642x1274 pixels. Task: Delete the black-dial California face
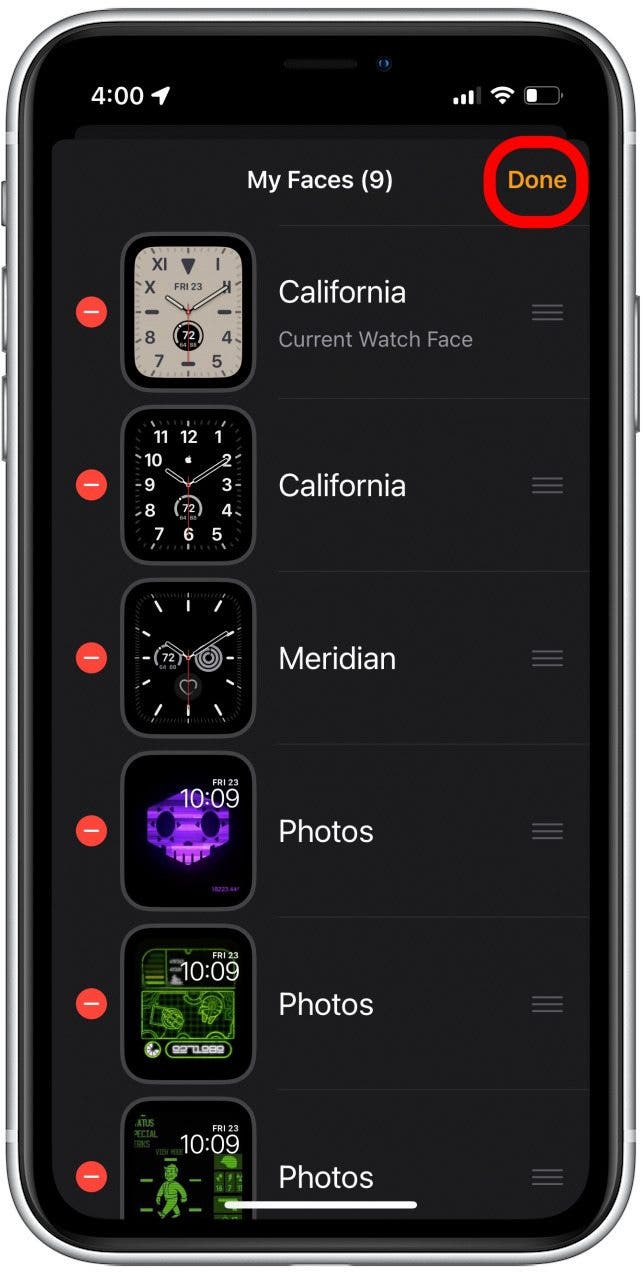point(91,486)
